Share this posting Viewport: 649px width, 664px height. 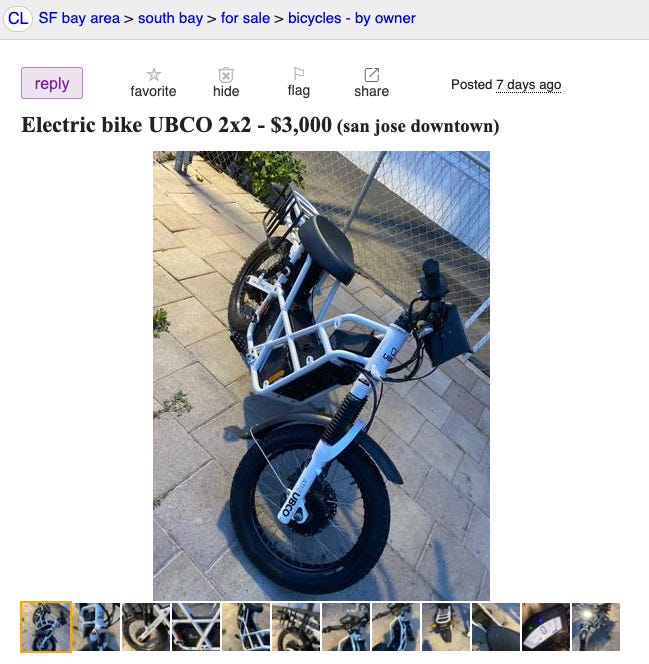[371, 82]
